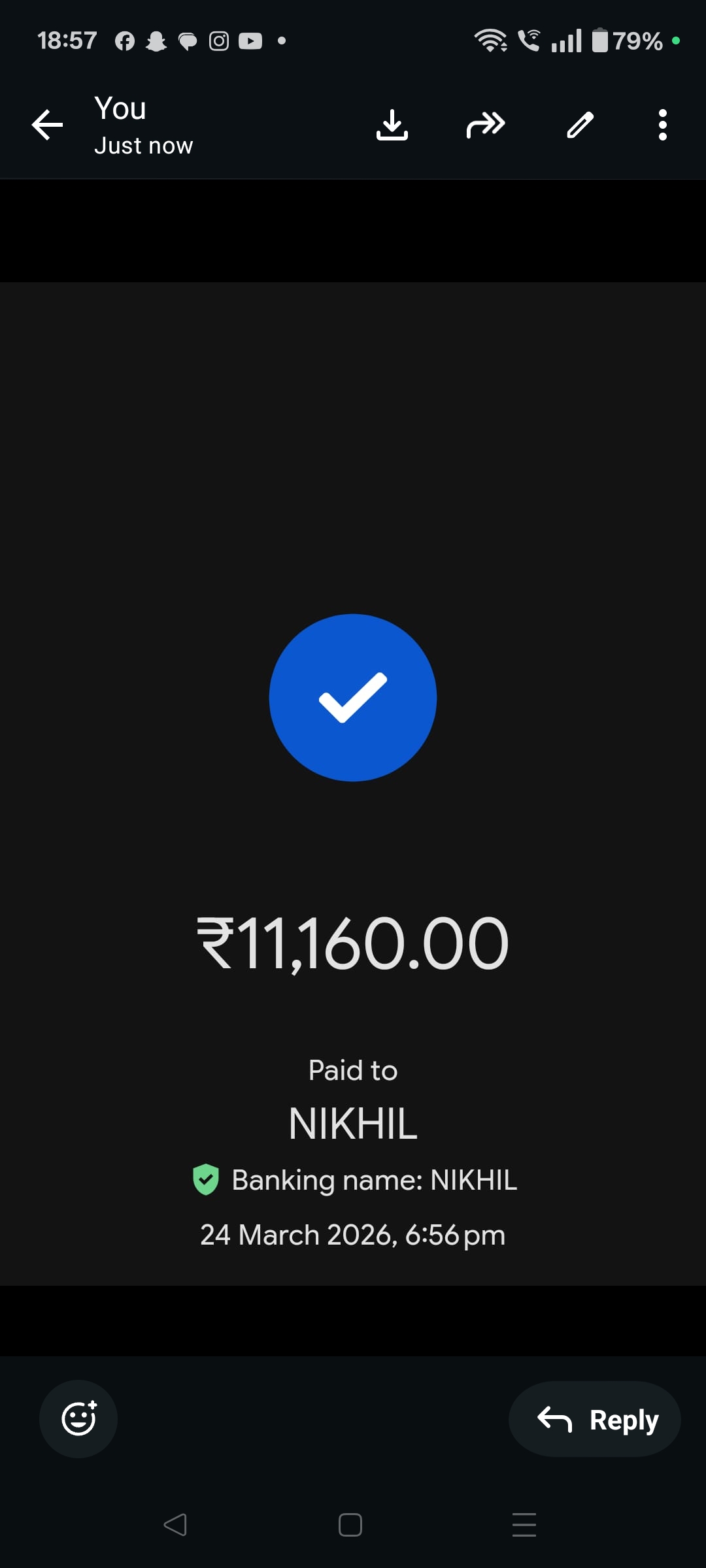Add an emoji reaction

(78, 1418)
